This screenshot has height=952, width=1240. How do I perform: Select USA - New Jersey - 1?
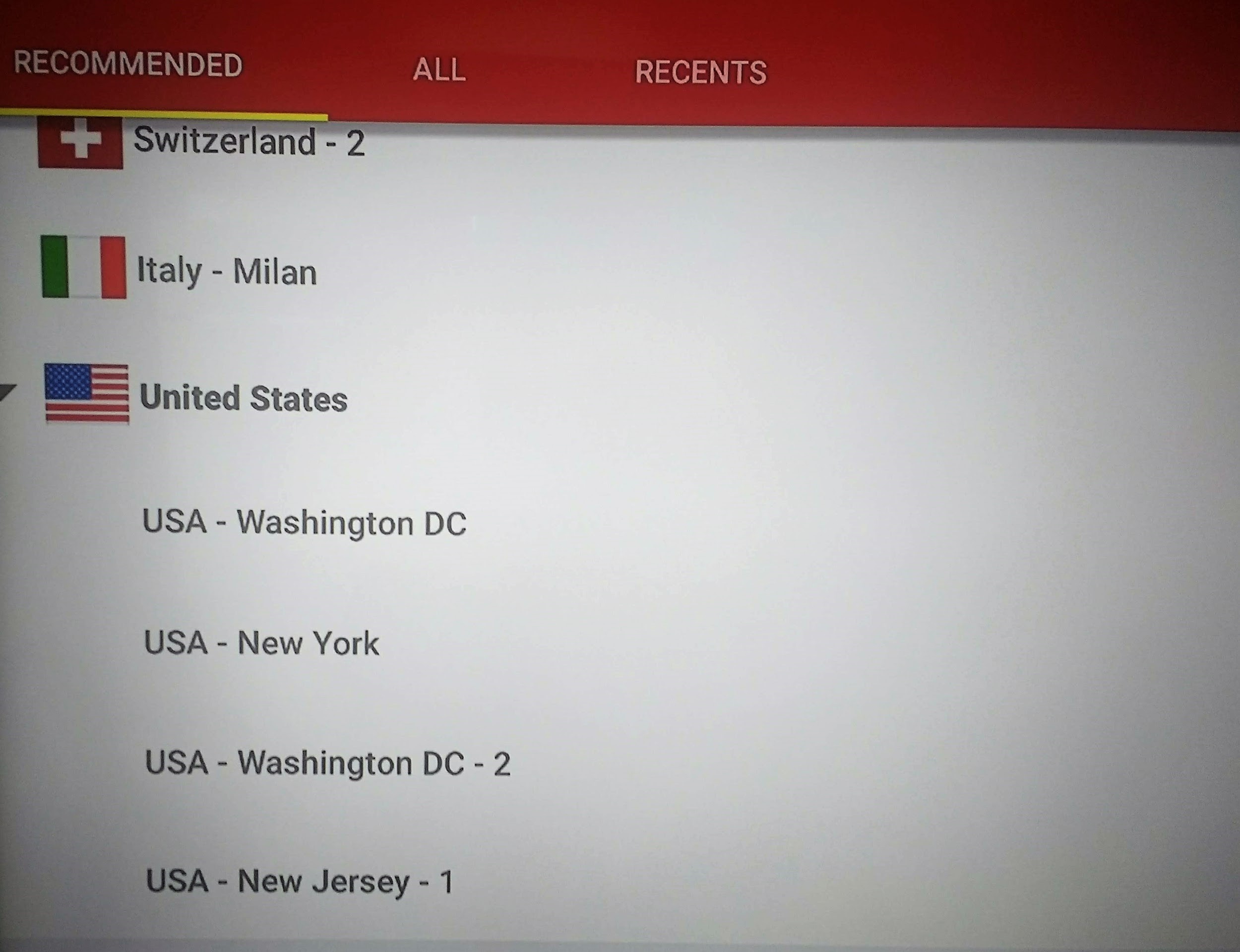(299, 882)
